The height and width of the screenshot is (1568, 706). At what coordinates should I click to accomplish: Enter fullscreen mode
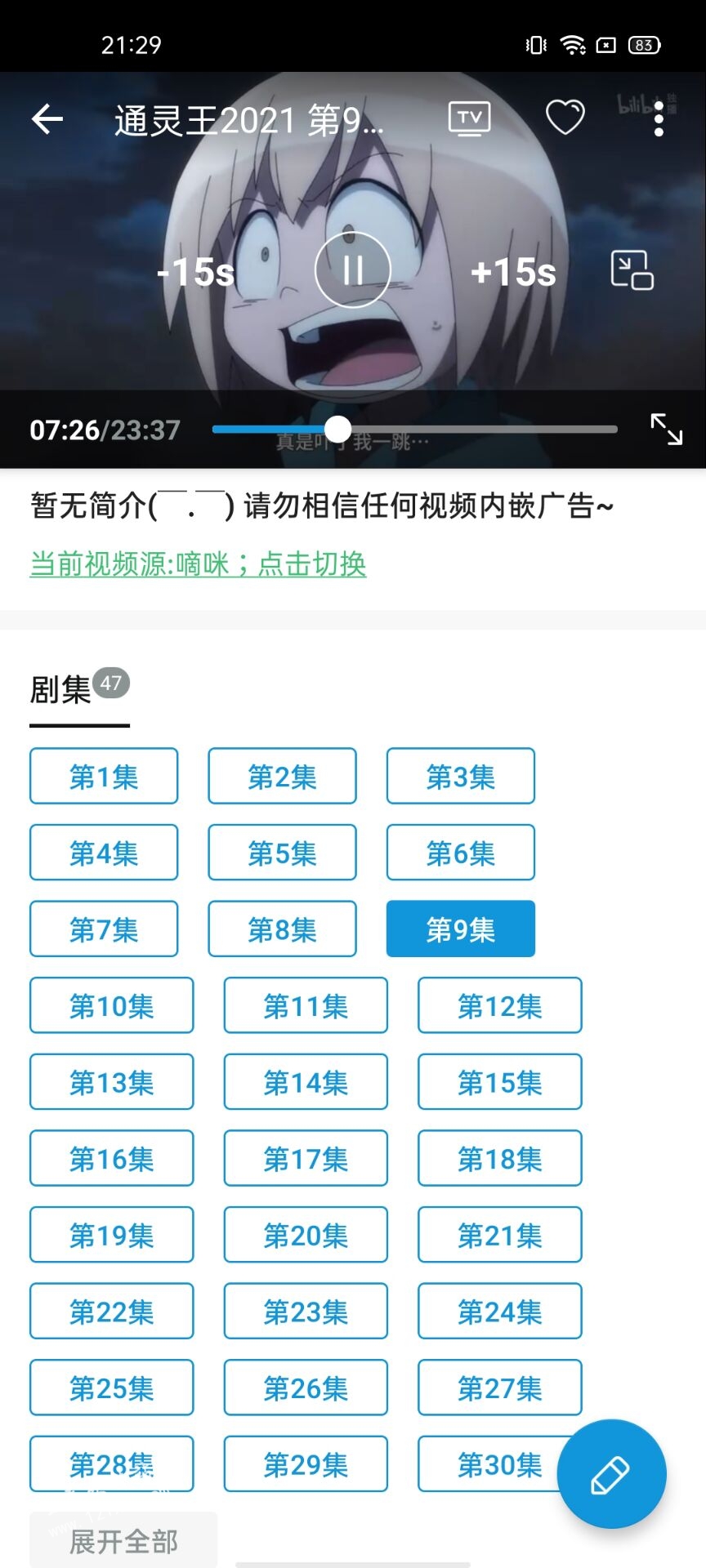(x=666, y=429)
